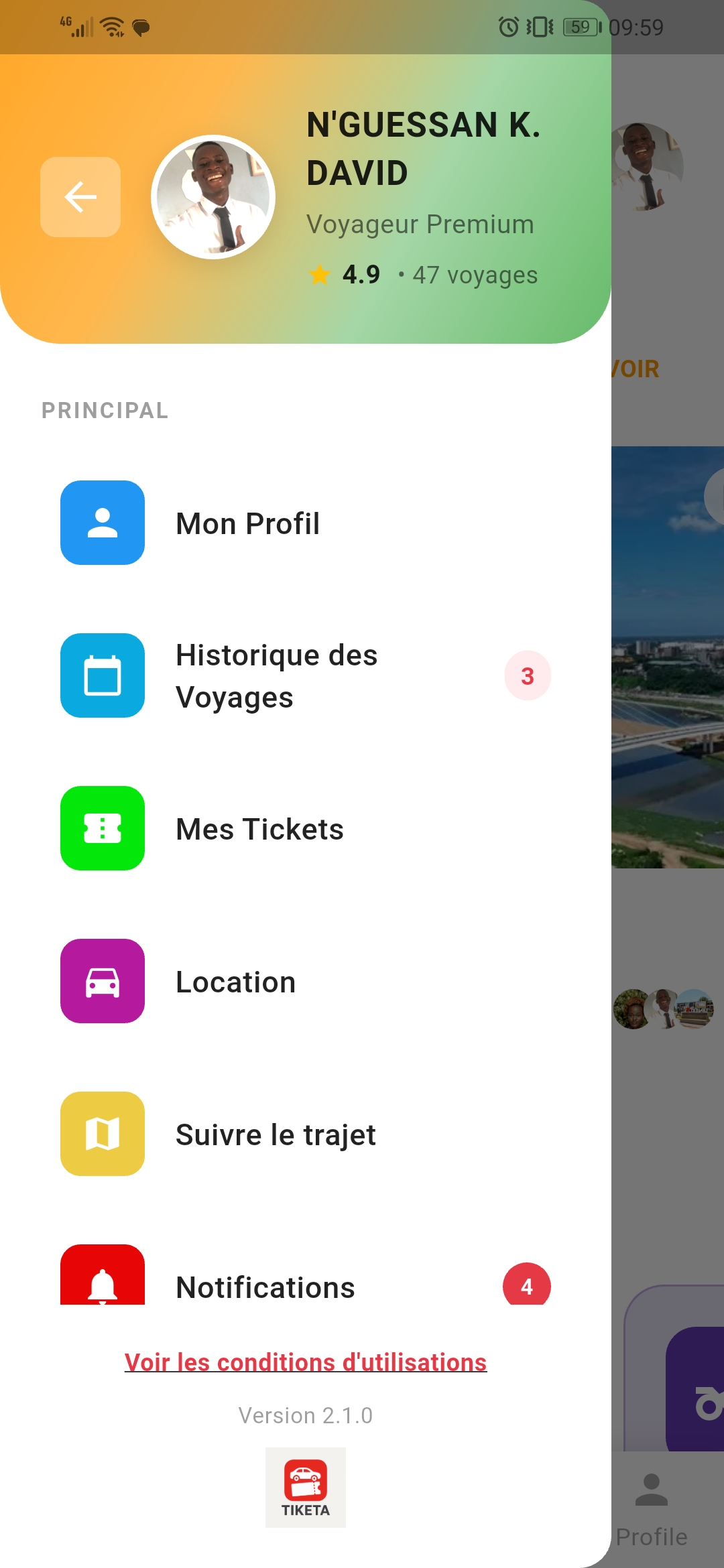Select the calendar icon for Historique des Voyages
The width and height of the screenshot is (724, 1568).
point(102,677)
